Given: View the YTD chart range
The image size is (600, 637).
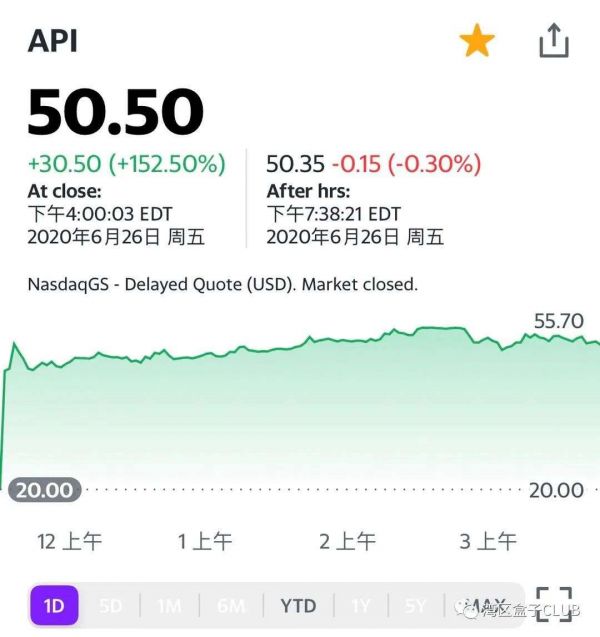Looking at the screenshot, I should (298, 605).
